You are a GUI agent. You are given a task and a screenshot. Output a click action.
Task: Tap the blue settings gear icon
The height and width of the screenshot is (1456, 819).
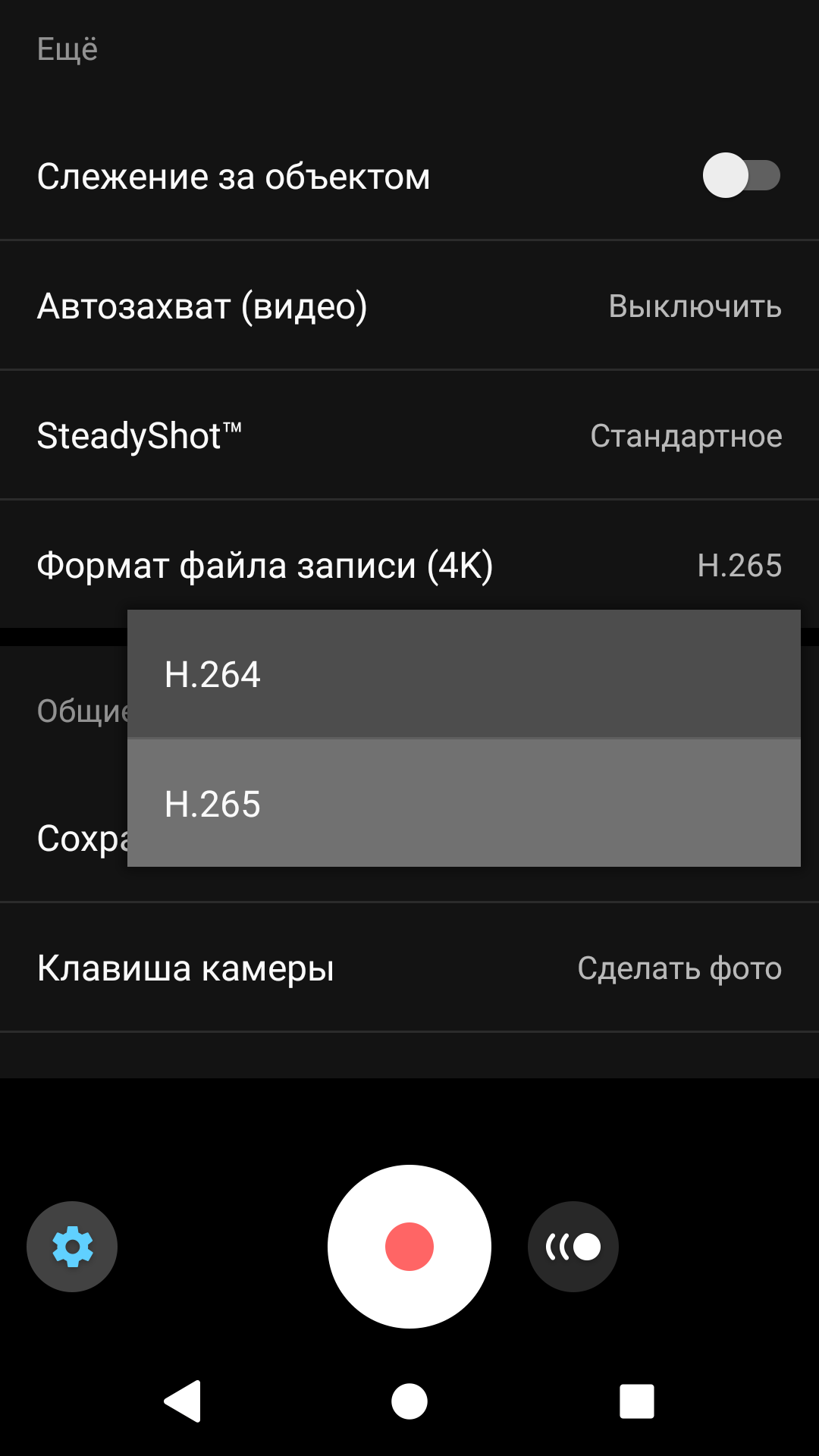click(x=72, y=1247)
